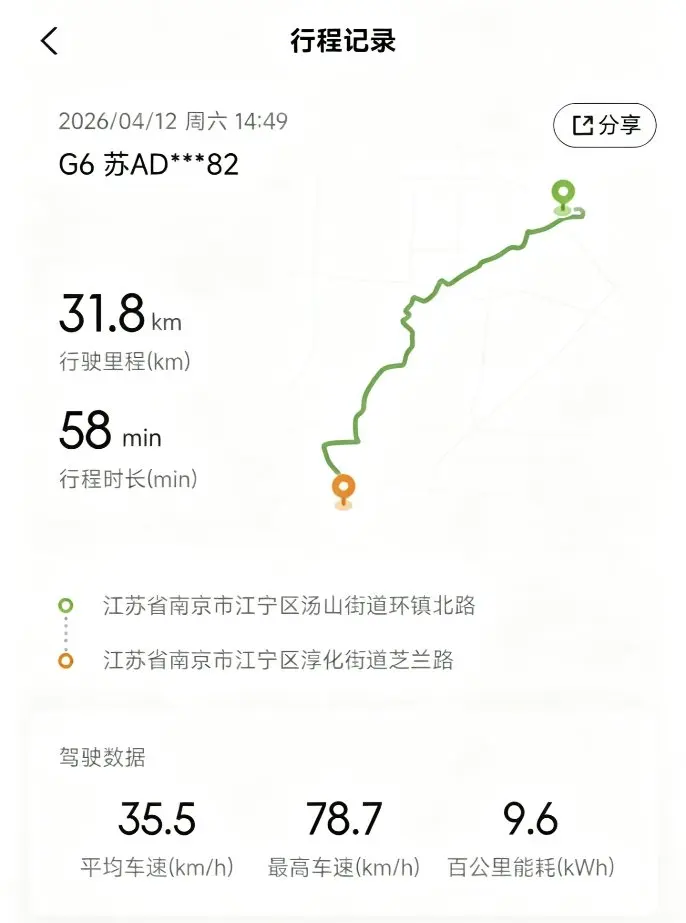
Task: Share this trip record via 分享
Action: pos(605,125)
